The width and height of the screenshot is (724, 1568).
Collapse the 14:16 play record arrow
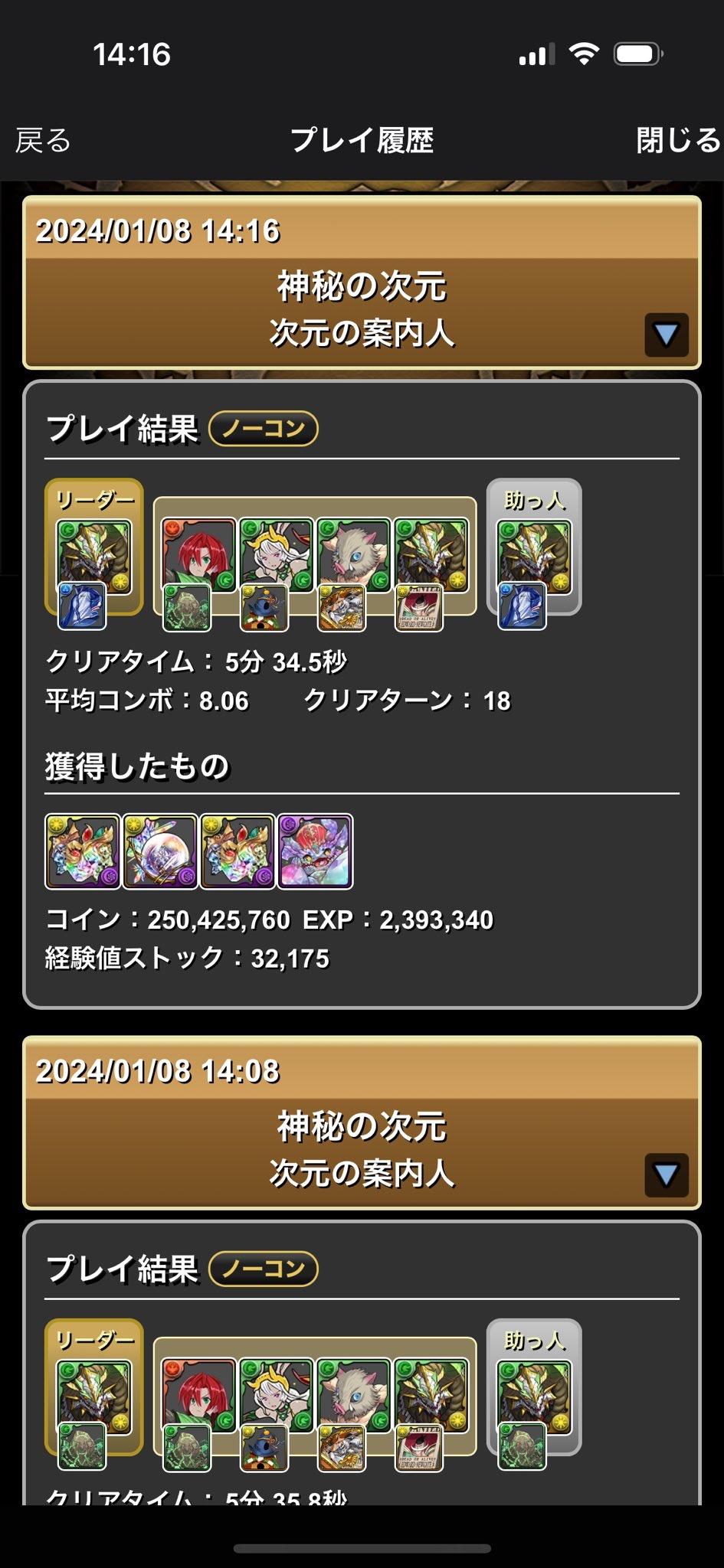[666, 335]
